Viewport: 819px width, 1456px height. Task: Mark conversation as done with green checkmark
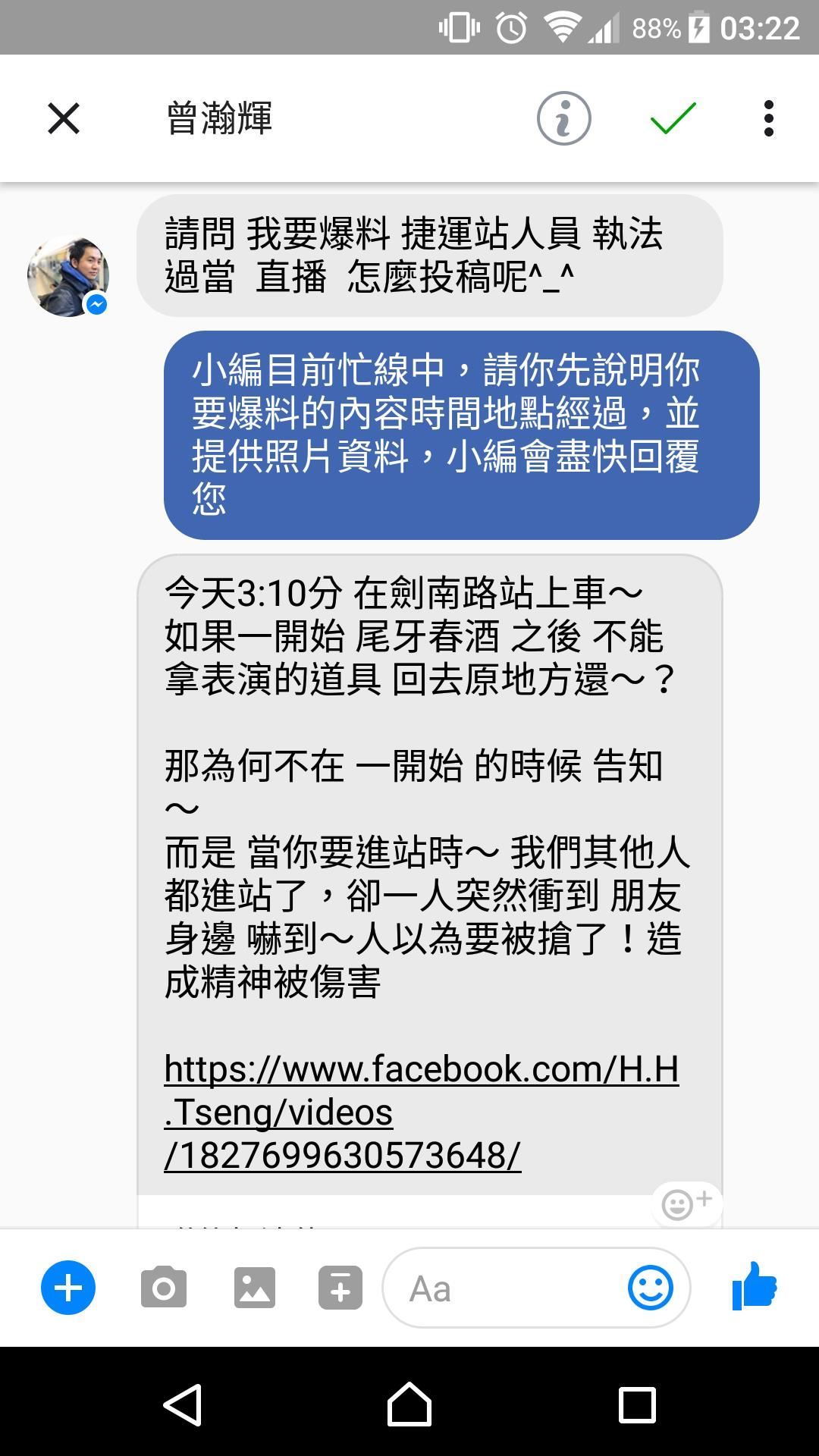click(673, 118)
